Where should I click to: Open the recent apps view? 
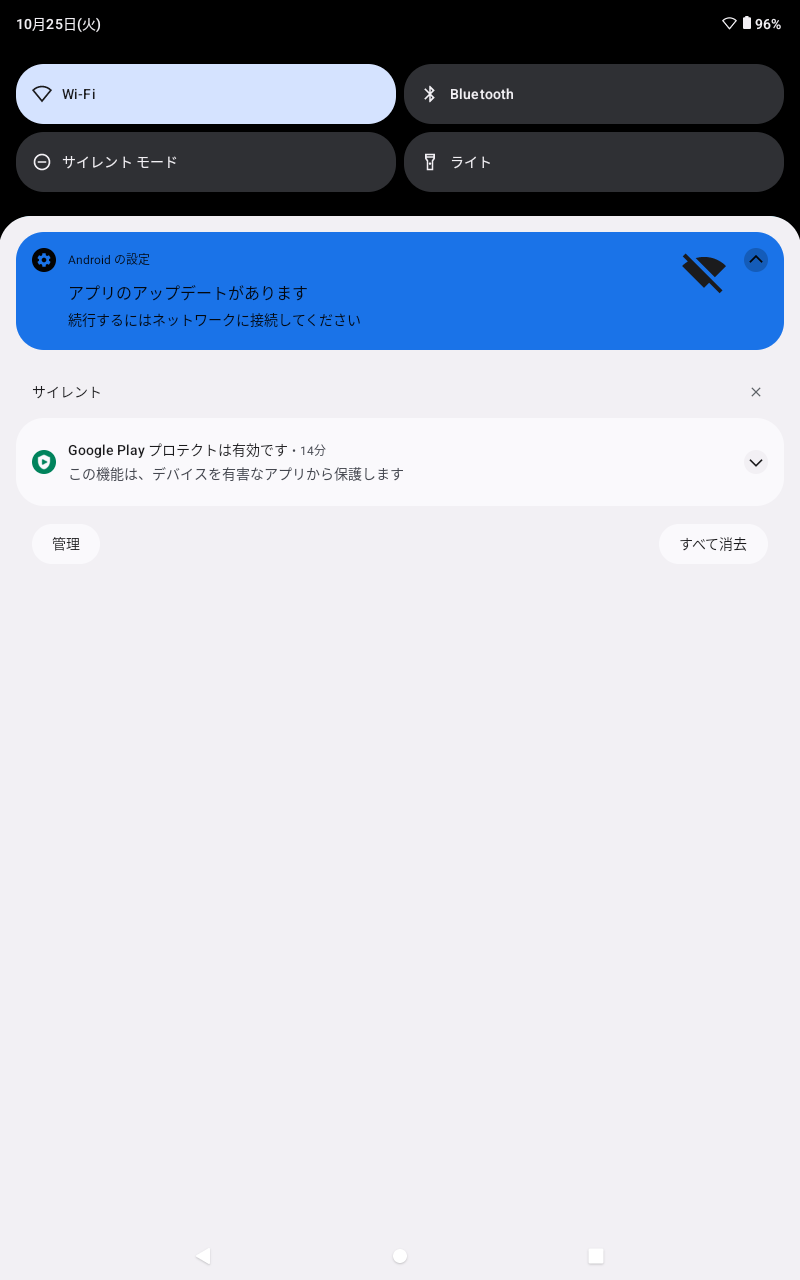[596, 1256]
